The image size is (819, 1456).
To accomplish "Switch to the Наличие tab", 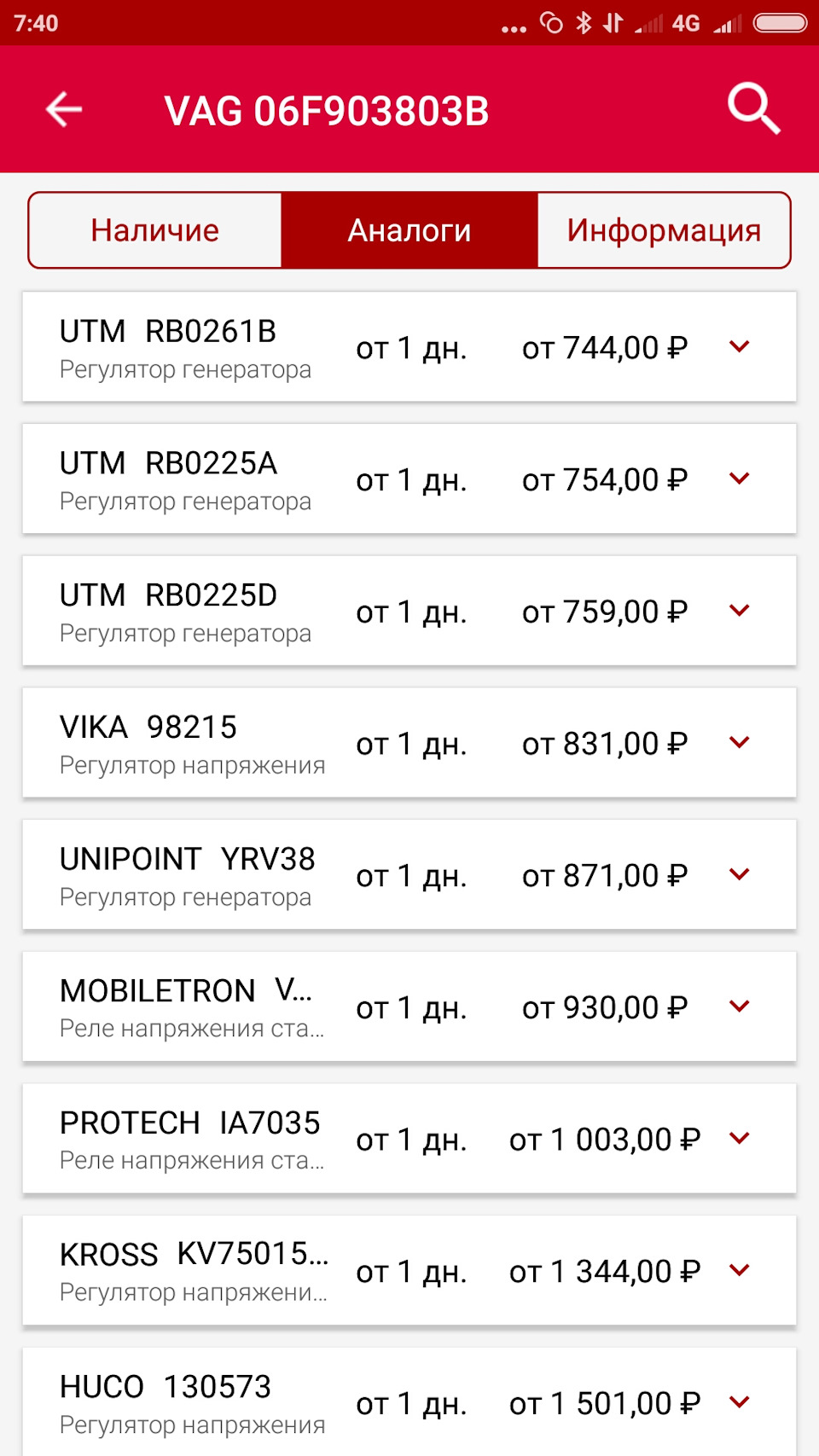I will click(155, 230).
